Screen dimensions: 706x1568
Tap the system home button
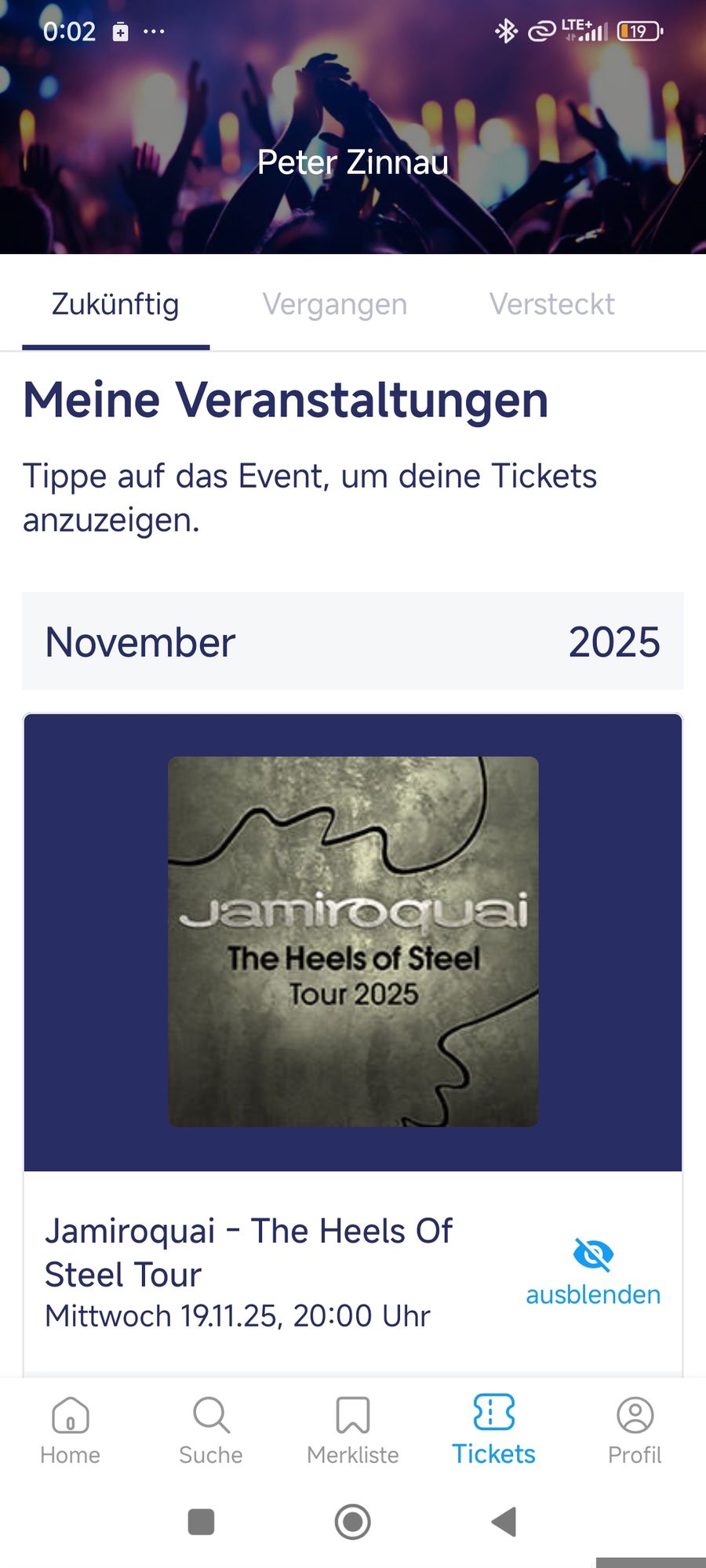coord(353,1522)
